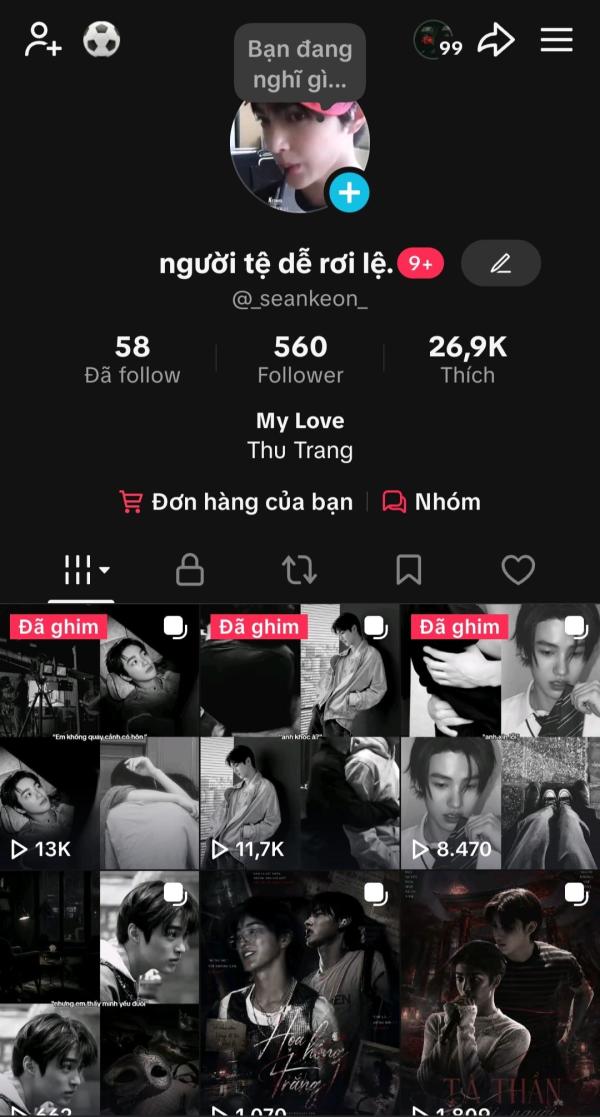Image resolution: width=600 pixels, height=1117 pixels.
Task: Share this profile via the arrow icon
Action: 496,40
